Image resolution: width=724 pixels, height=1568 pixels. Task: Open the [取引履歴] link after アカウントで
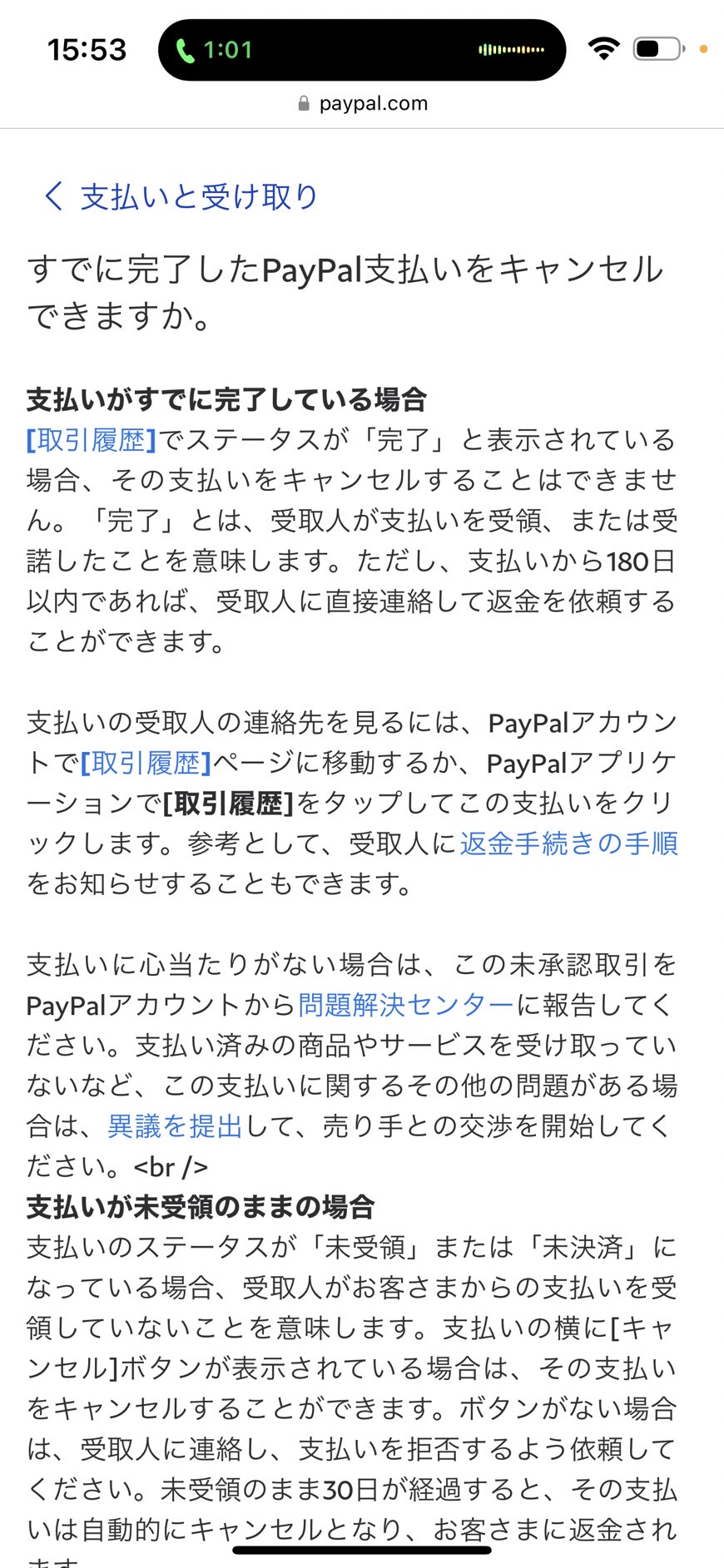click(x=146, y=763)
